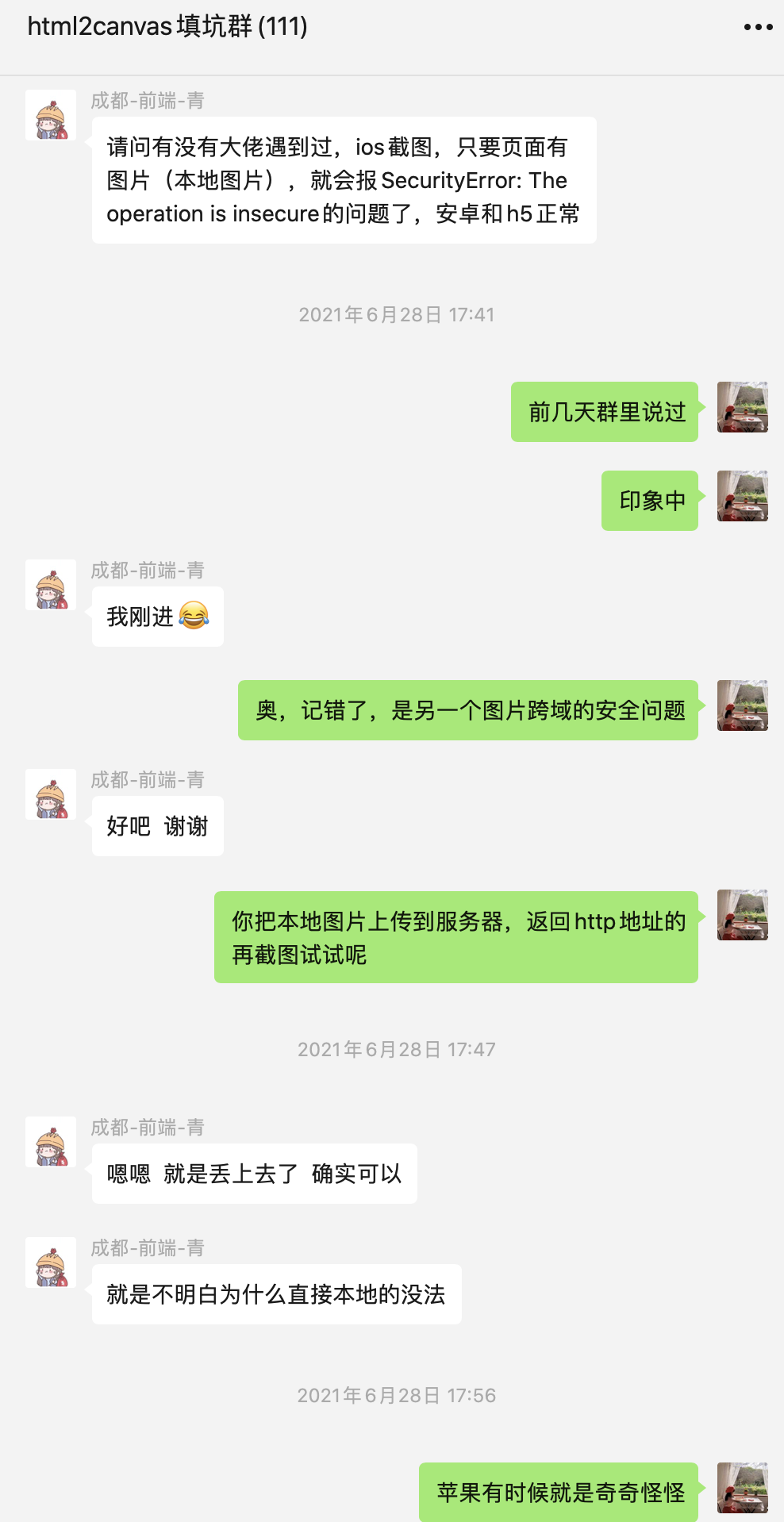This screenshot has height=1522, width=784.
Task: Tap the avatar next to 奥，记错了 message
Action: pyautogui.click(x=742, y=705)
